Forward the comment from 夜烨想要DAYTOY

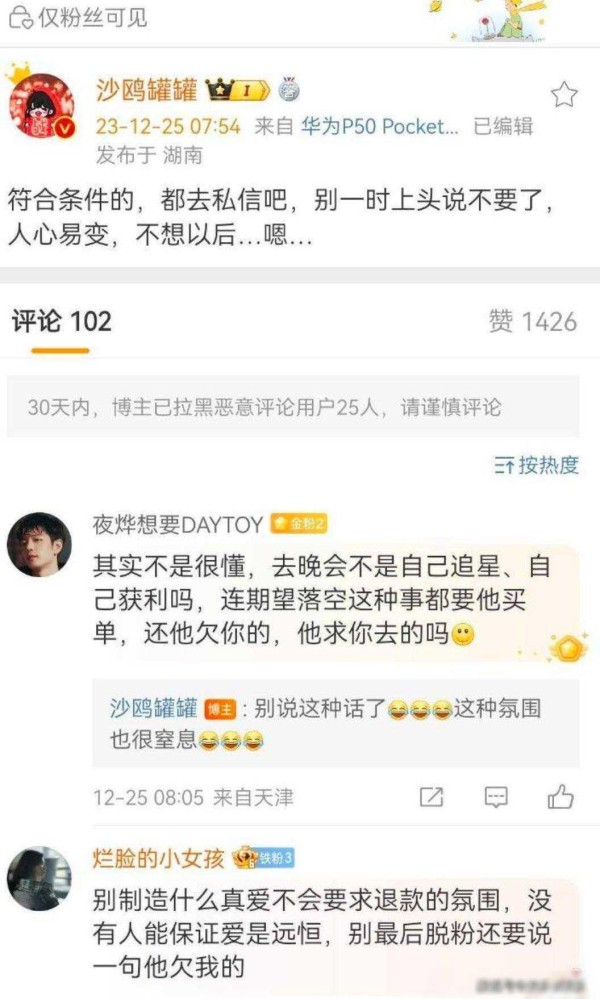(431, 796)
